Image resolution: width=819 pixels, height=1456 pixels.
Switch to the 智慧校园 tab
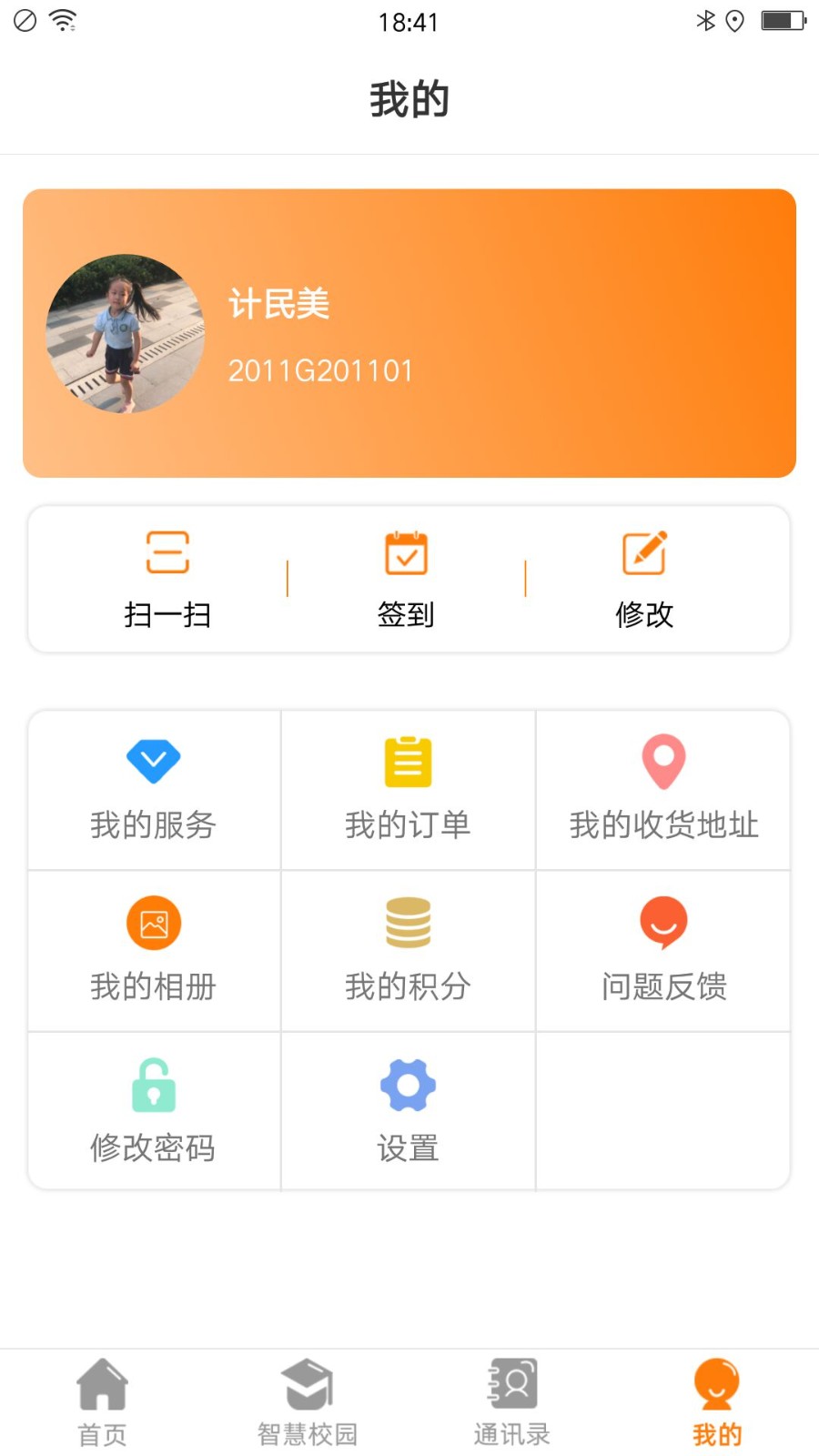[308, 1403]
